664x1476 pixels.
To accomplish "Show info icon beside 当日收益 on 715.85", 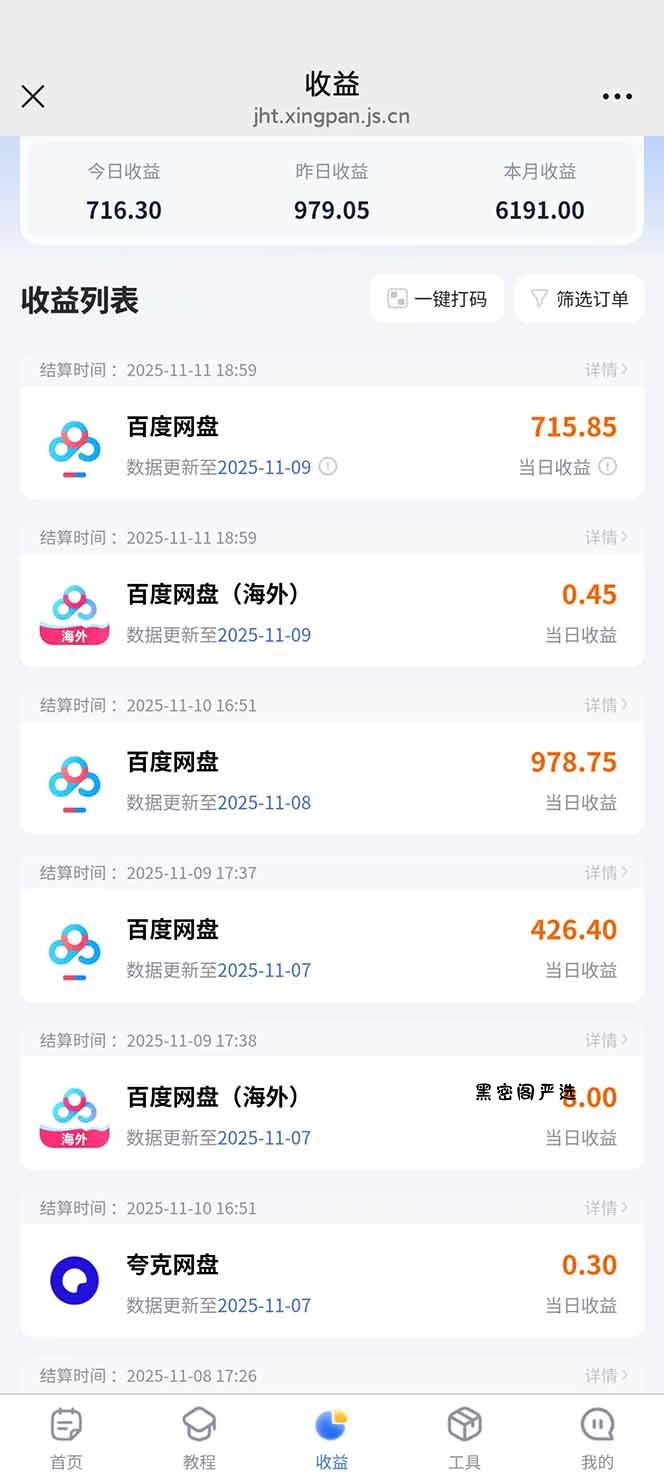I will (608, 467).
